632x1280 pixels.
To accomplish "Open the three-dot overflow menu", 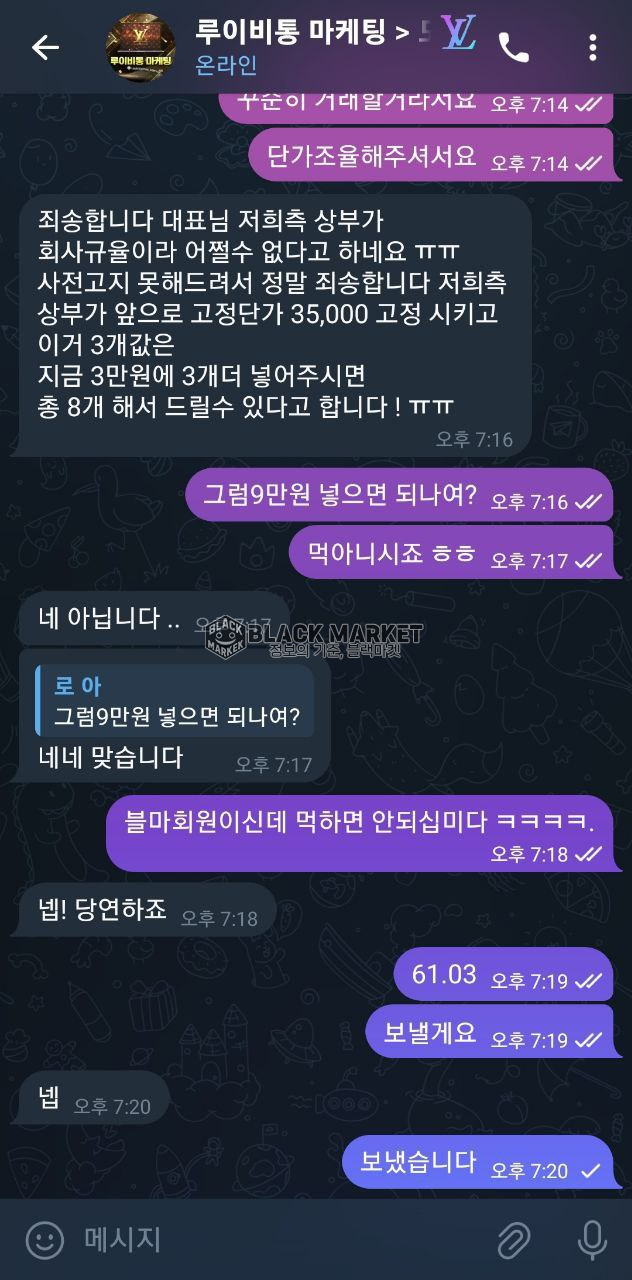I will [x=593, y=47].
